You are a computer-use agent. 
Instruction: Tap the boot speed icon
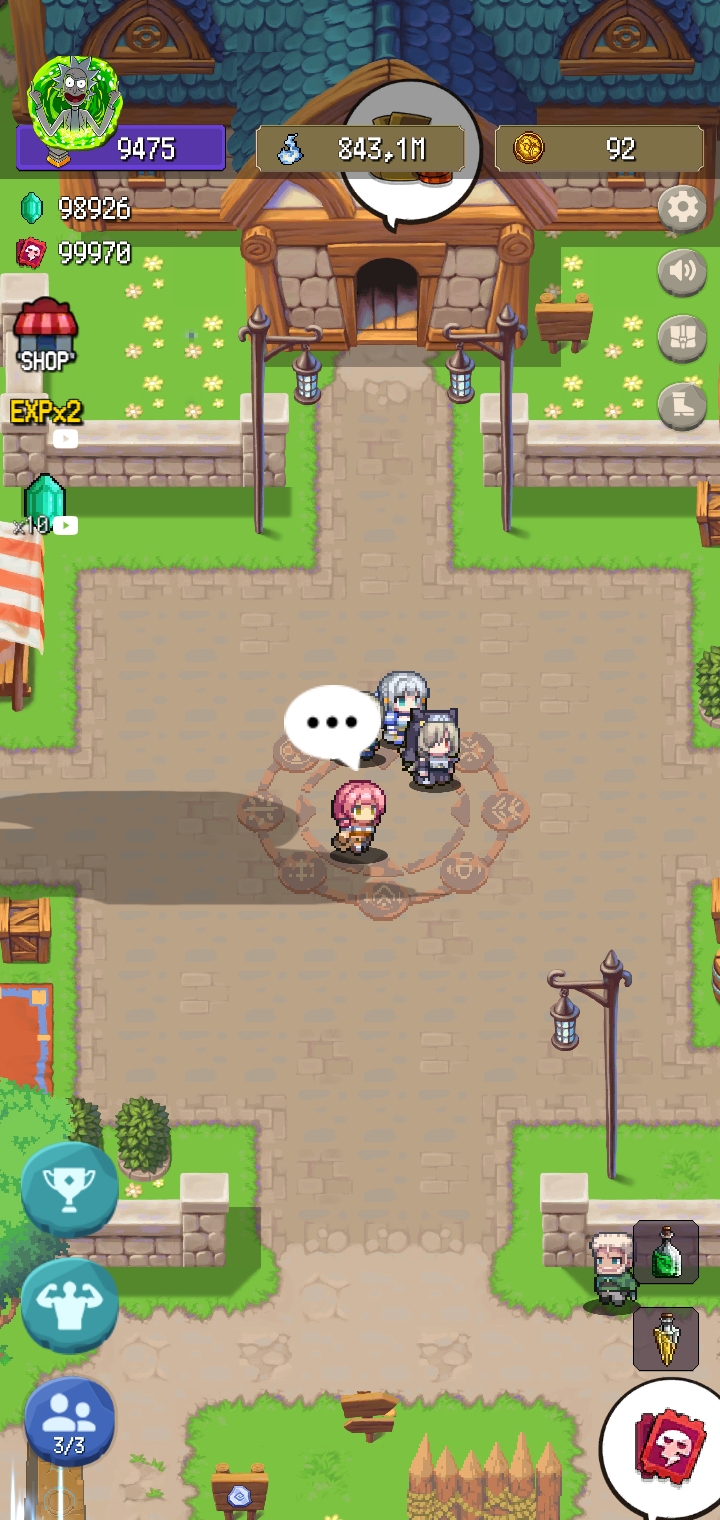click(683, 406)
